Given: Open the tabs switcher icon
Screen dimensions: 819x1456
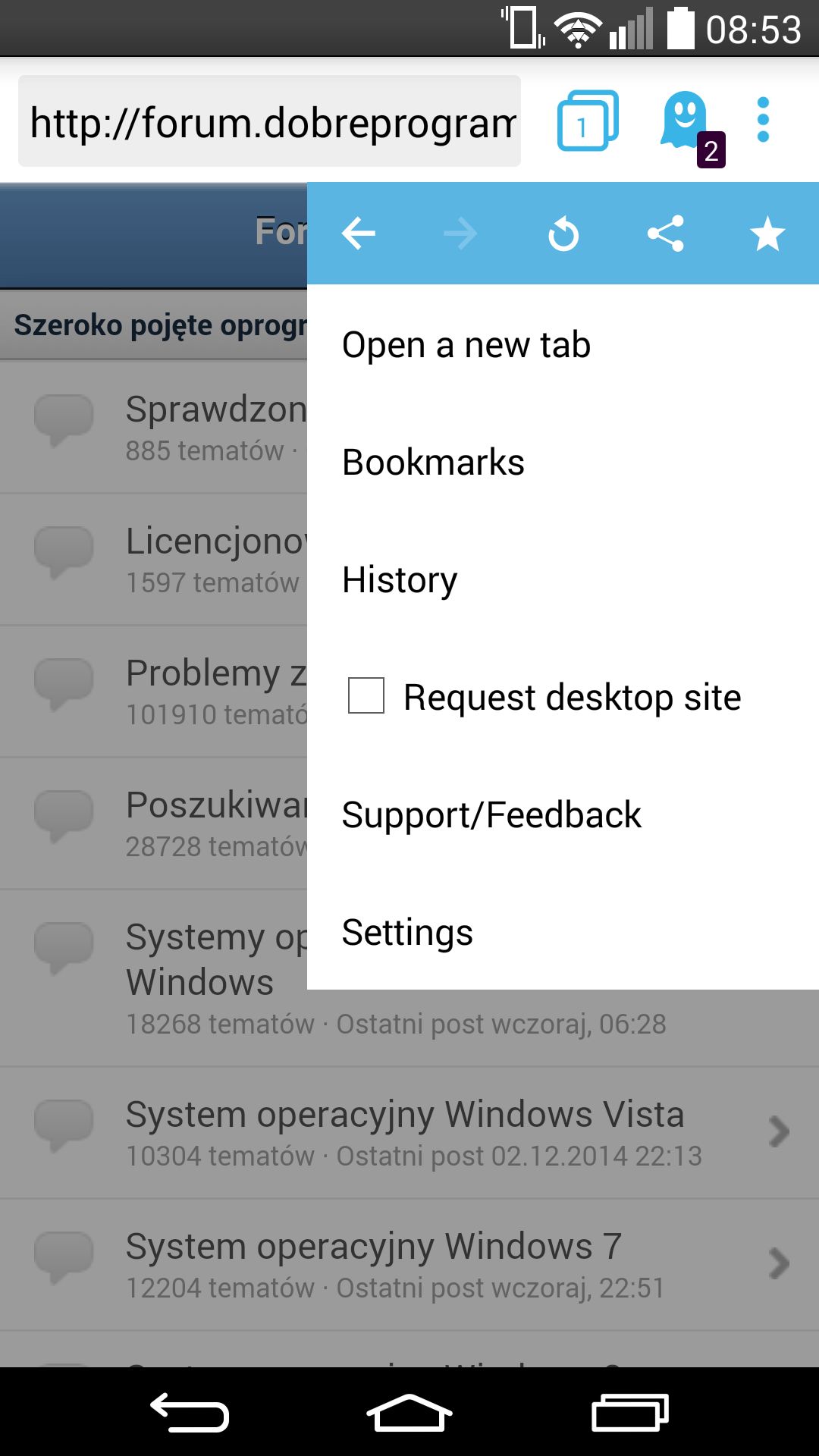Looking at the screenshot, I should (588, 121).
